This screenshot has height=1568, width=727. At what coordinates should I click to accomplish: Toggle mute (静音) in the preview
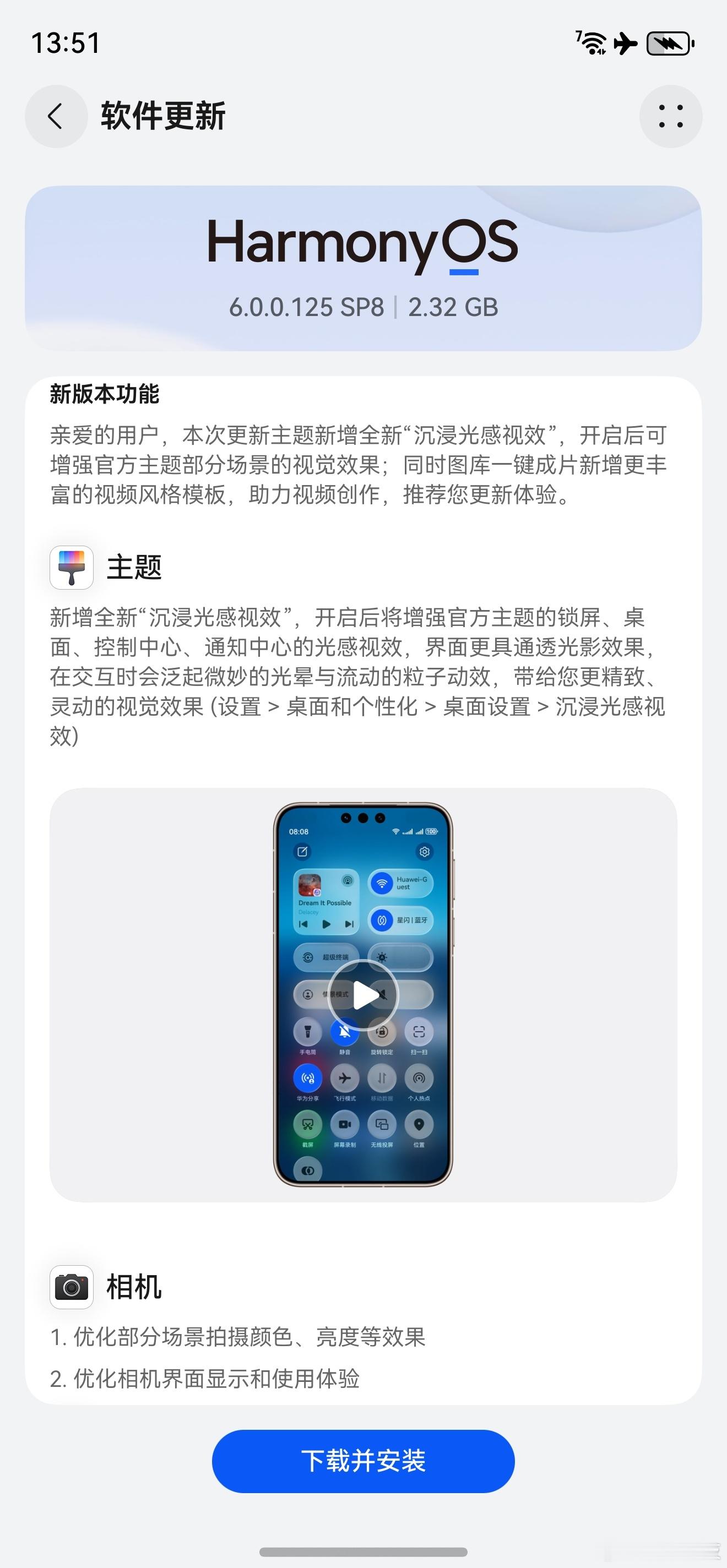345,1033
